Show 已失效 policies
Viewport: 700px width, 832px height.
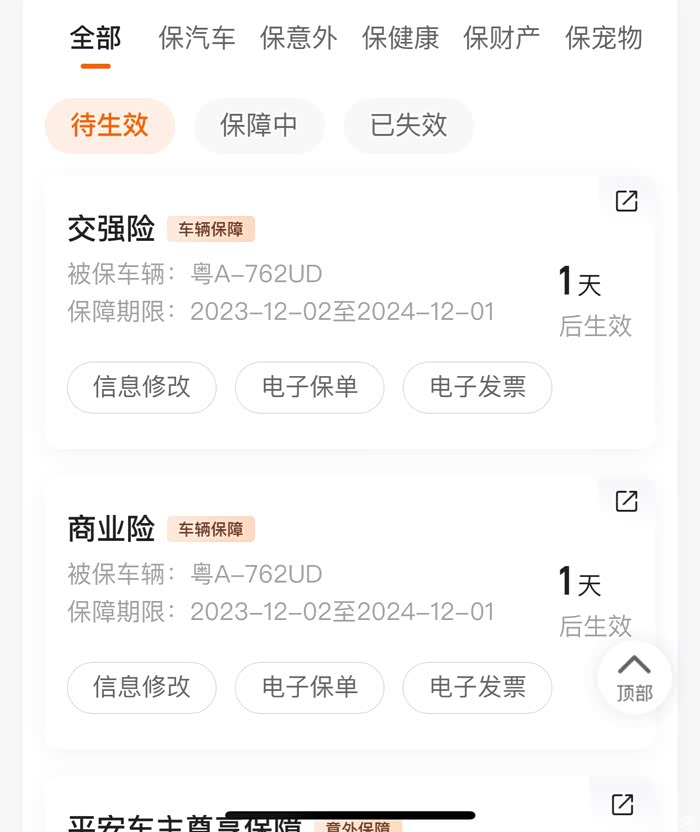pyautogui.click(x=408, y=126)
